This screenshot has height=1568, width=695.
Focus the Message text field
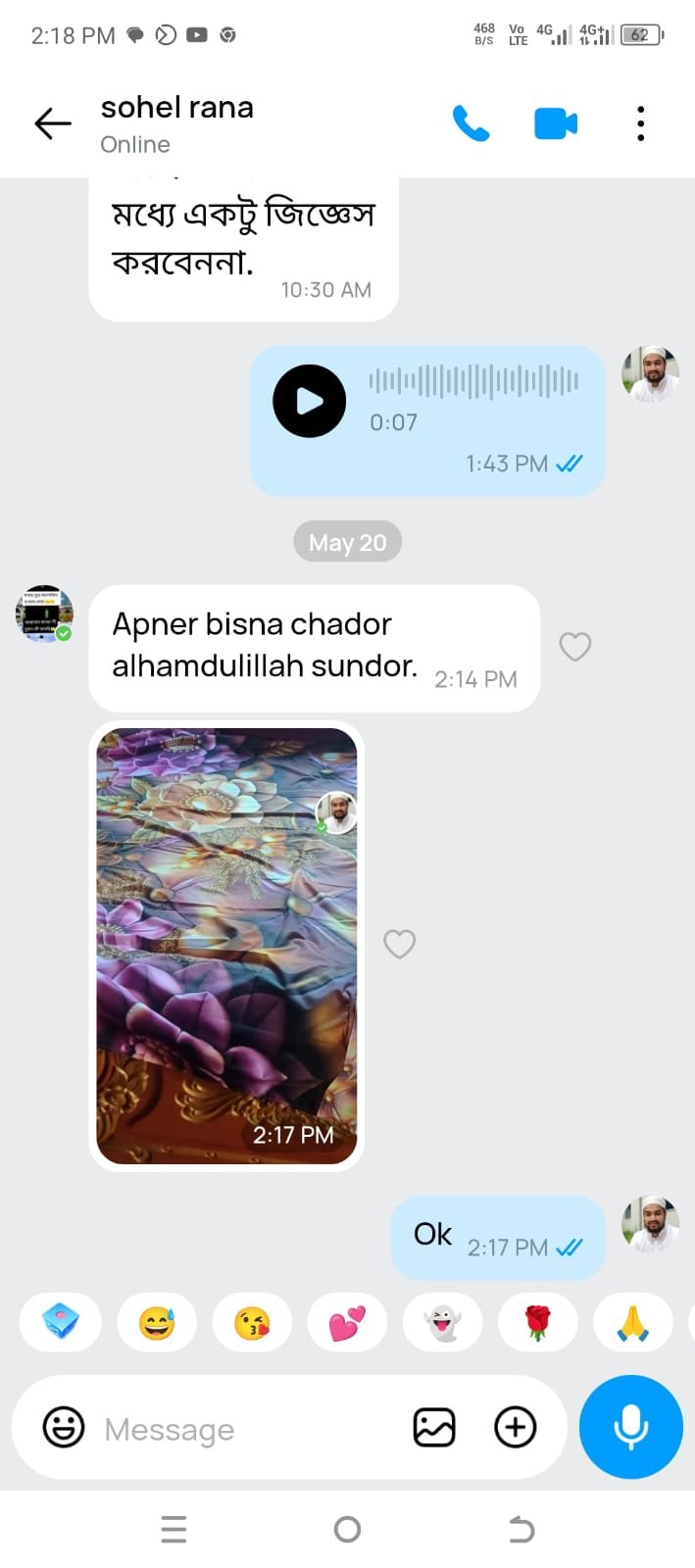click(245, 1430)
